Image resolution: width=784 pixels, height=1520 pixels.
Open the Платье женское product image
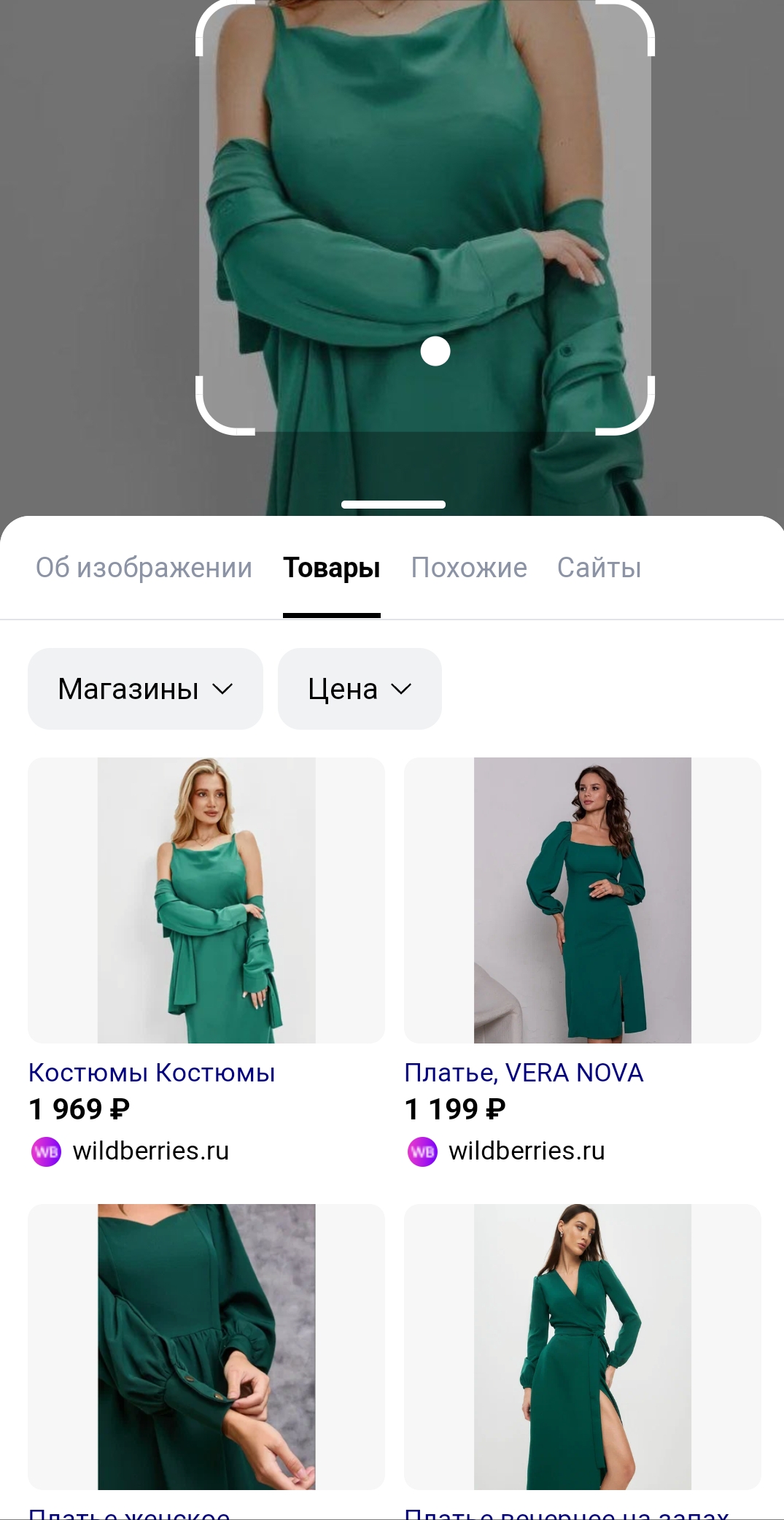(206, 1346)
